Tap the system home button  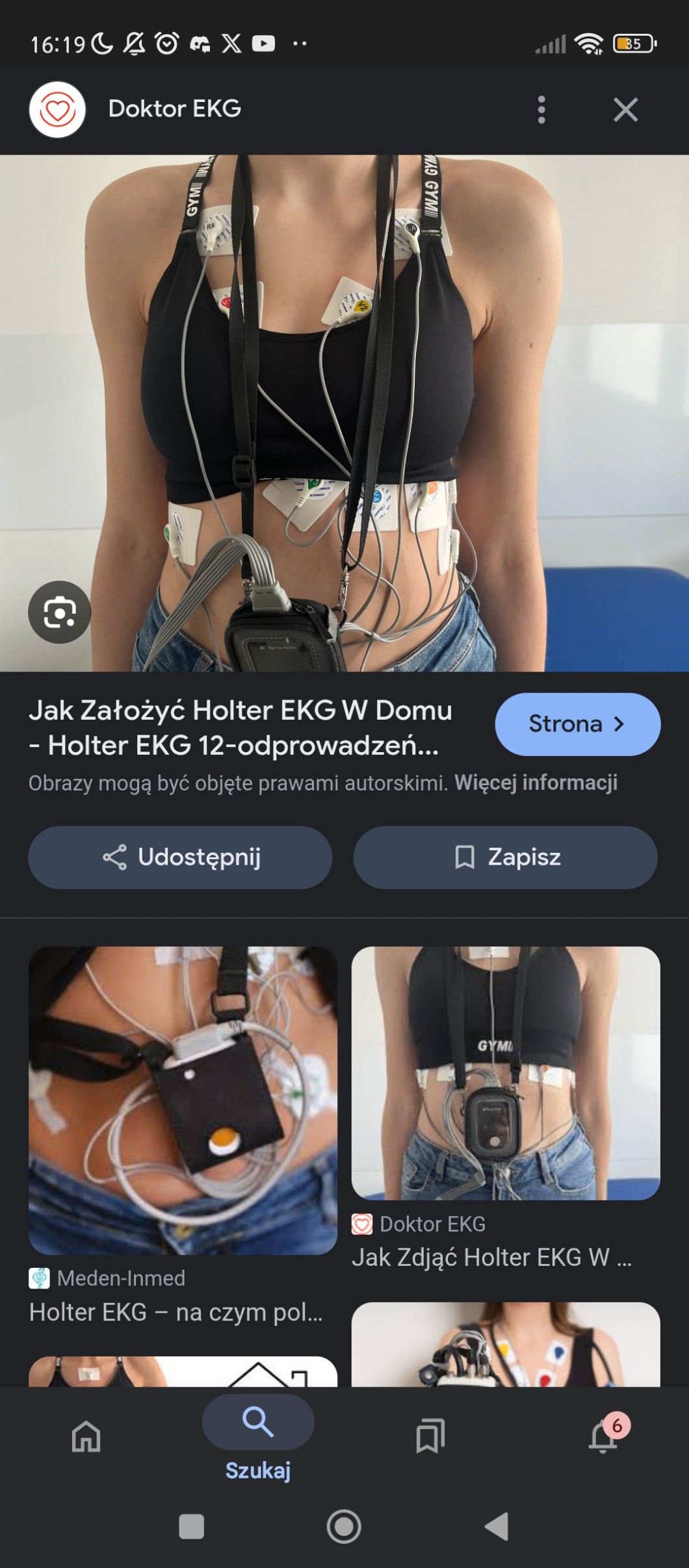(344, 1526)
